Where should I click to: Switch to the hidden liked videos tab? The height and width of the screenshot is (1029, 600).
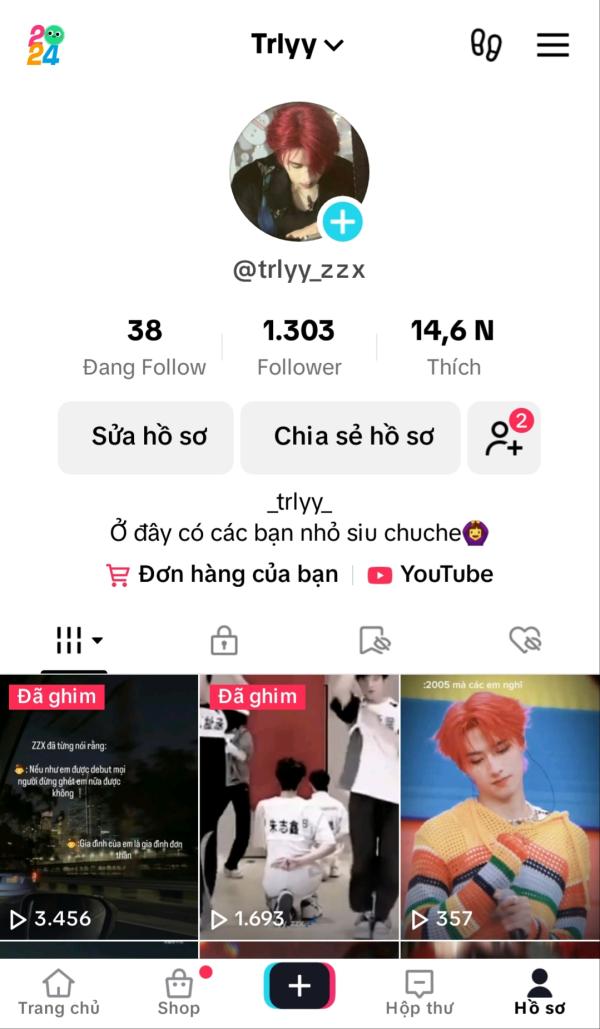point(524,640)
